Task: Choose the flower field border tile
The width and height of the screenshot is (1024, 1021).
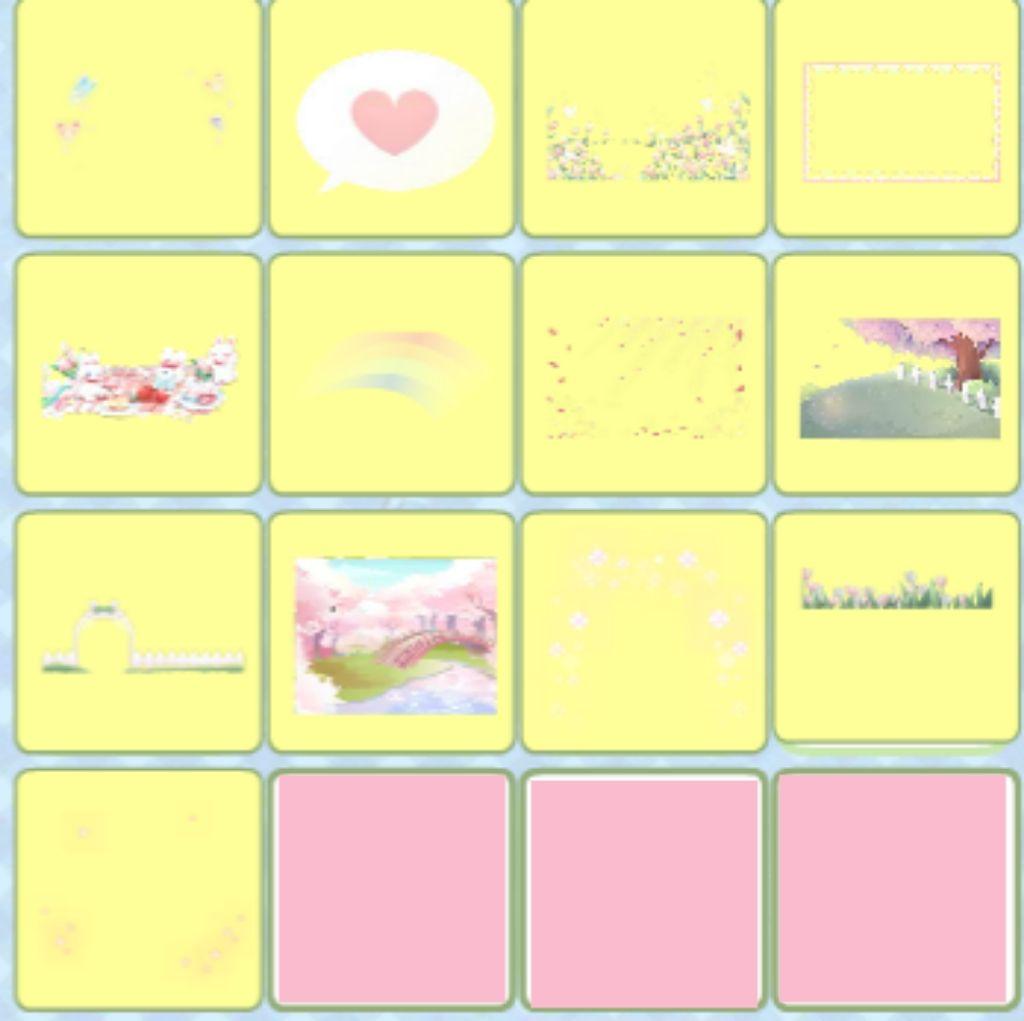Action: [645, 120]
